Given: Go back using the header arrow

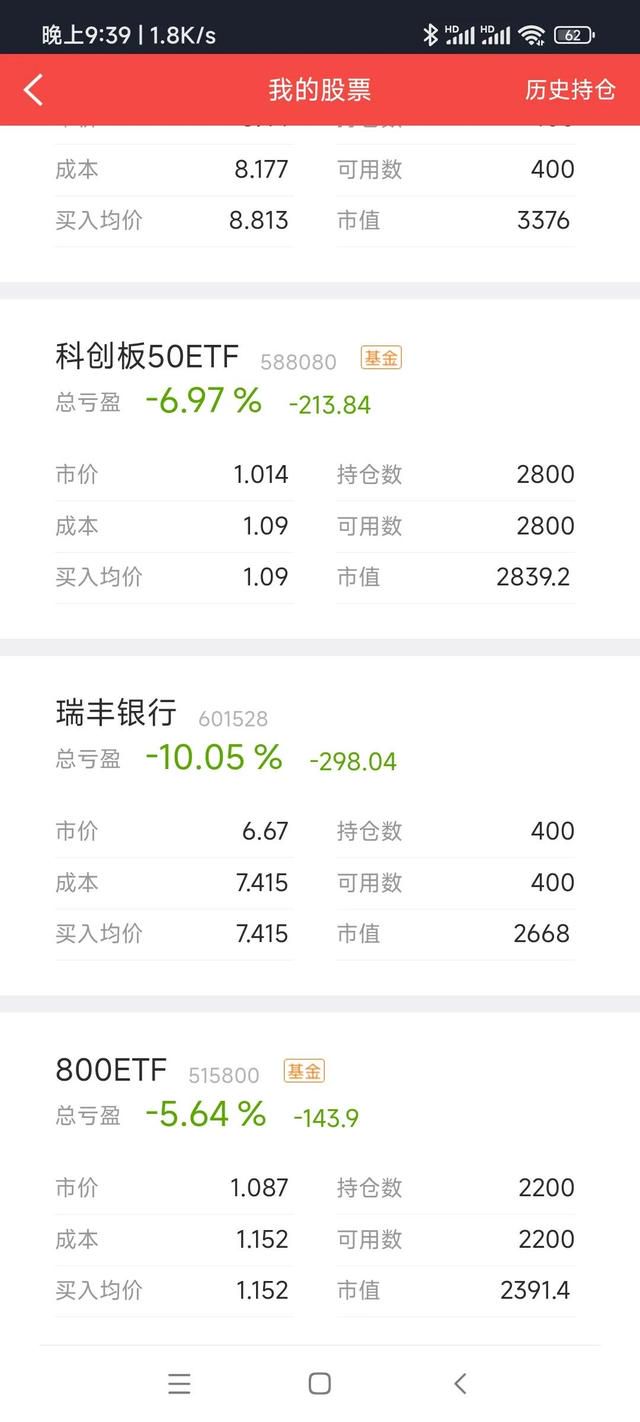Looking at the screenshot, I should 33,90.
